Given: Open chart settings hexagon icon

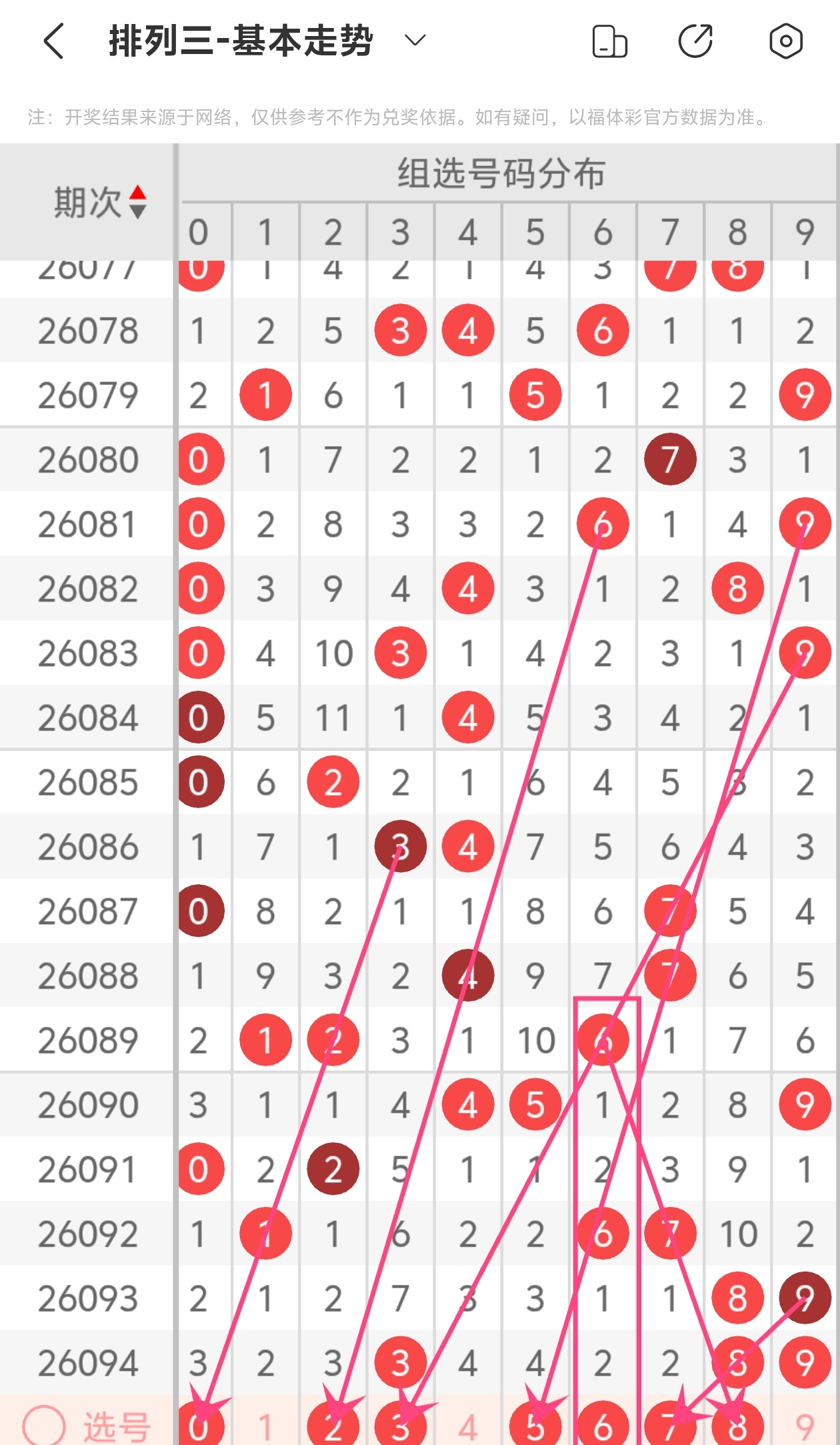Looking at the screenshot, I should [x=786, y=41].
